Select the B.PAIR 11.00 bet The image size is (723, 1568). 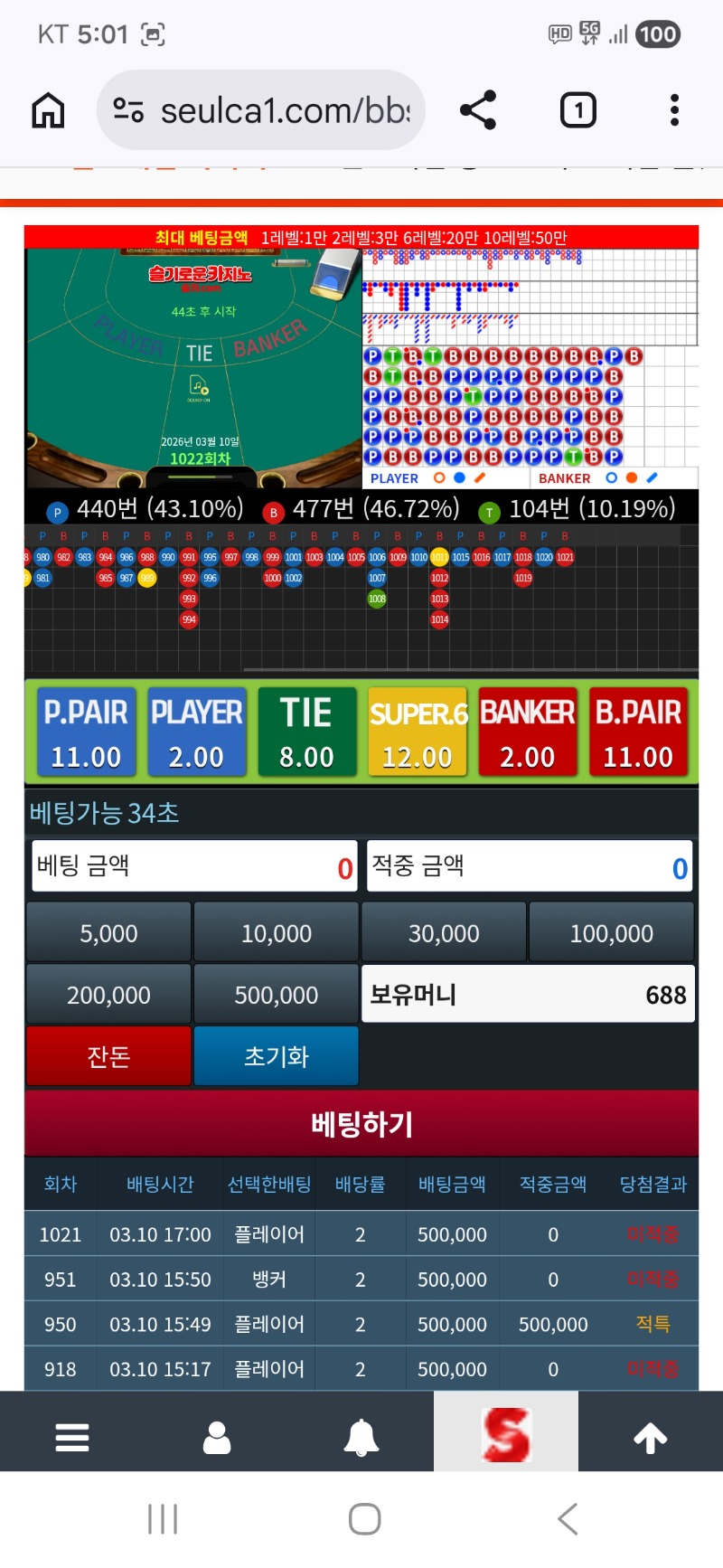[638, 732]
